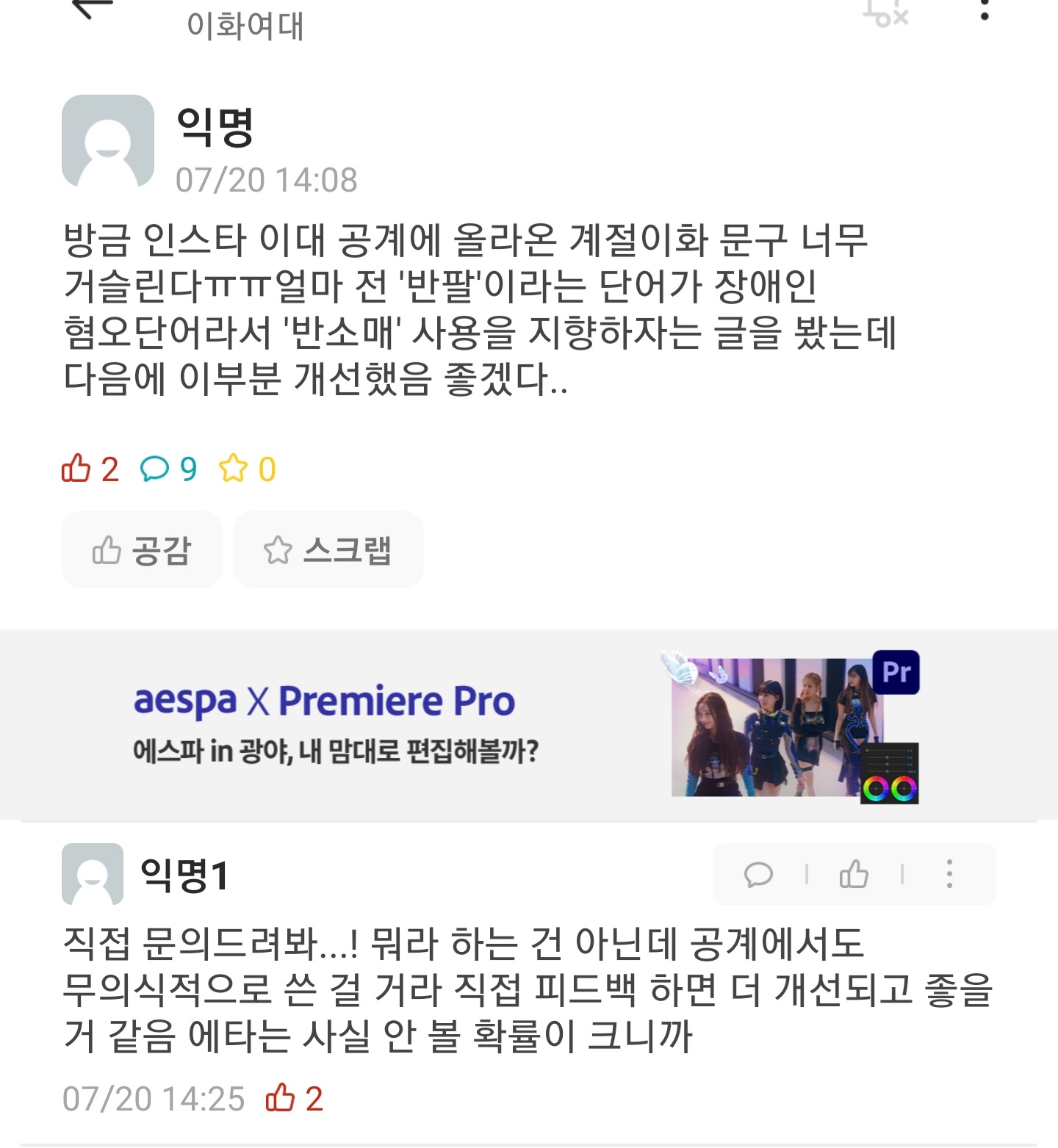
Task: Scrap the post with 스크랩 button
Action: (328, 549)
